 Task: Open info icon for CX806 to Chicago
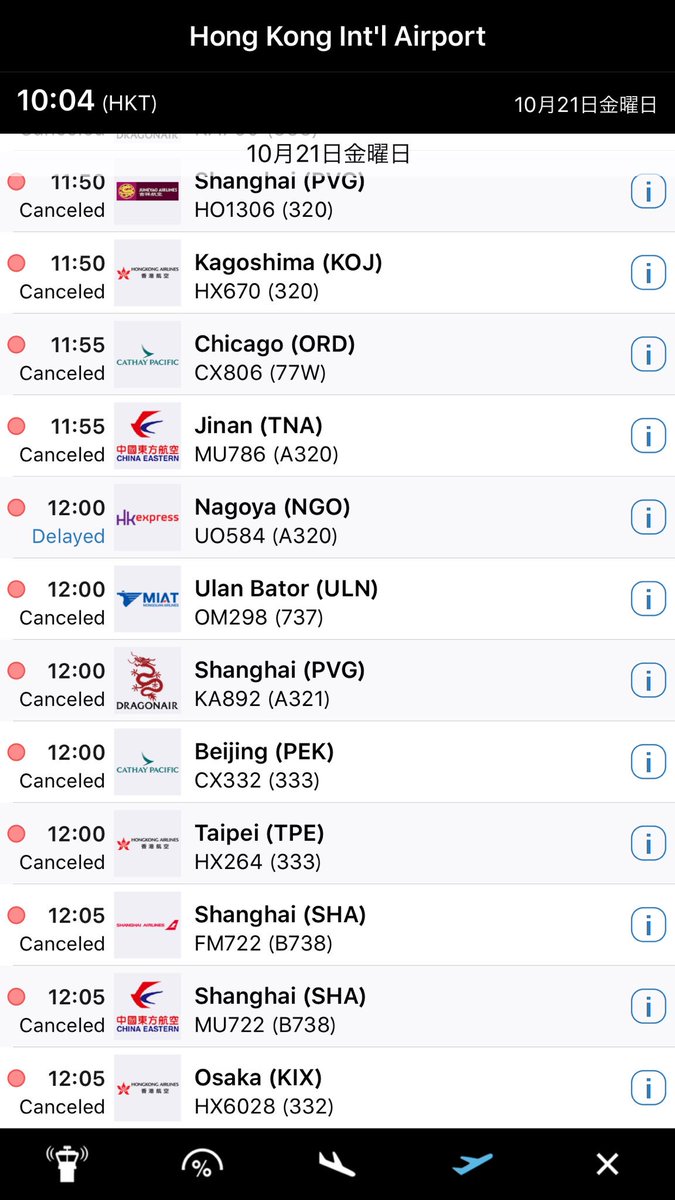[648, 354]
